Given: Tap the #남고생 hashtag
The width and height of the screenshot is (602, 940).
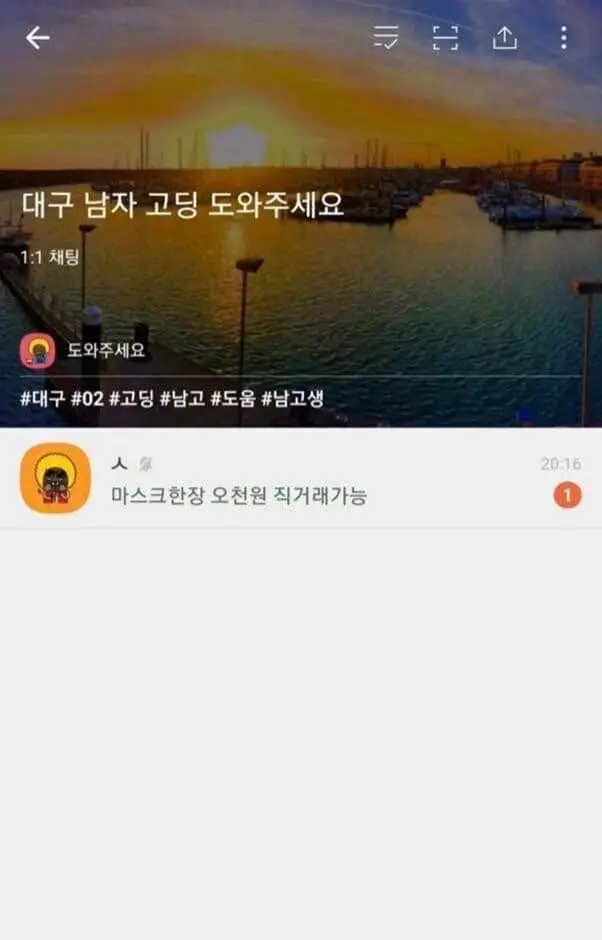Looking at the screenshot, I should pyautogui.click(x=292, y=399).
